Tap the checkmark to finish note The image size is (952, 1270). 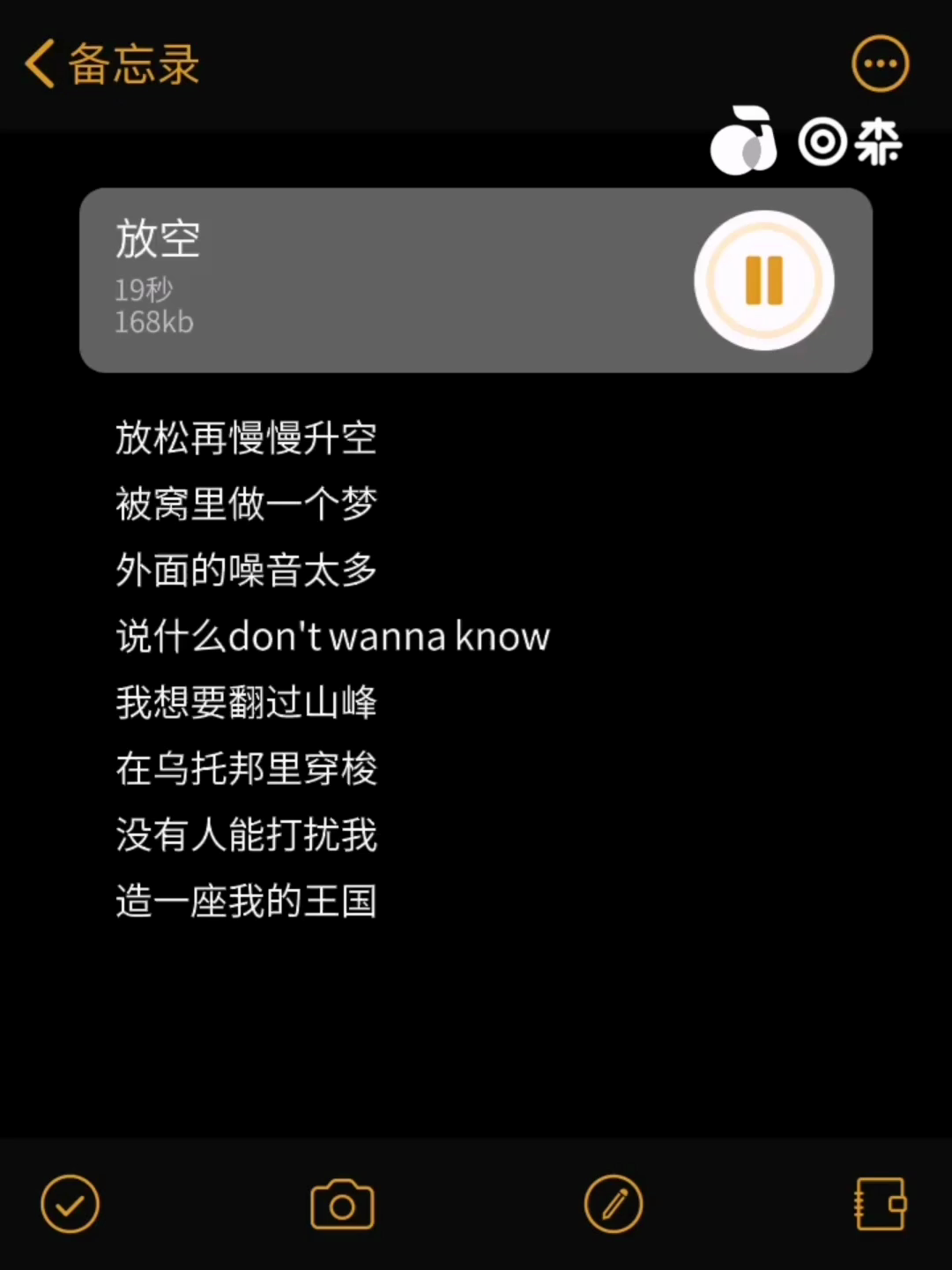[x=71, y=1204]
